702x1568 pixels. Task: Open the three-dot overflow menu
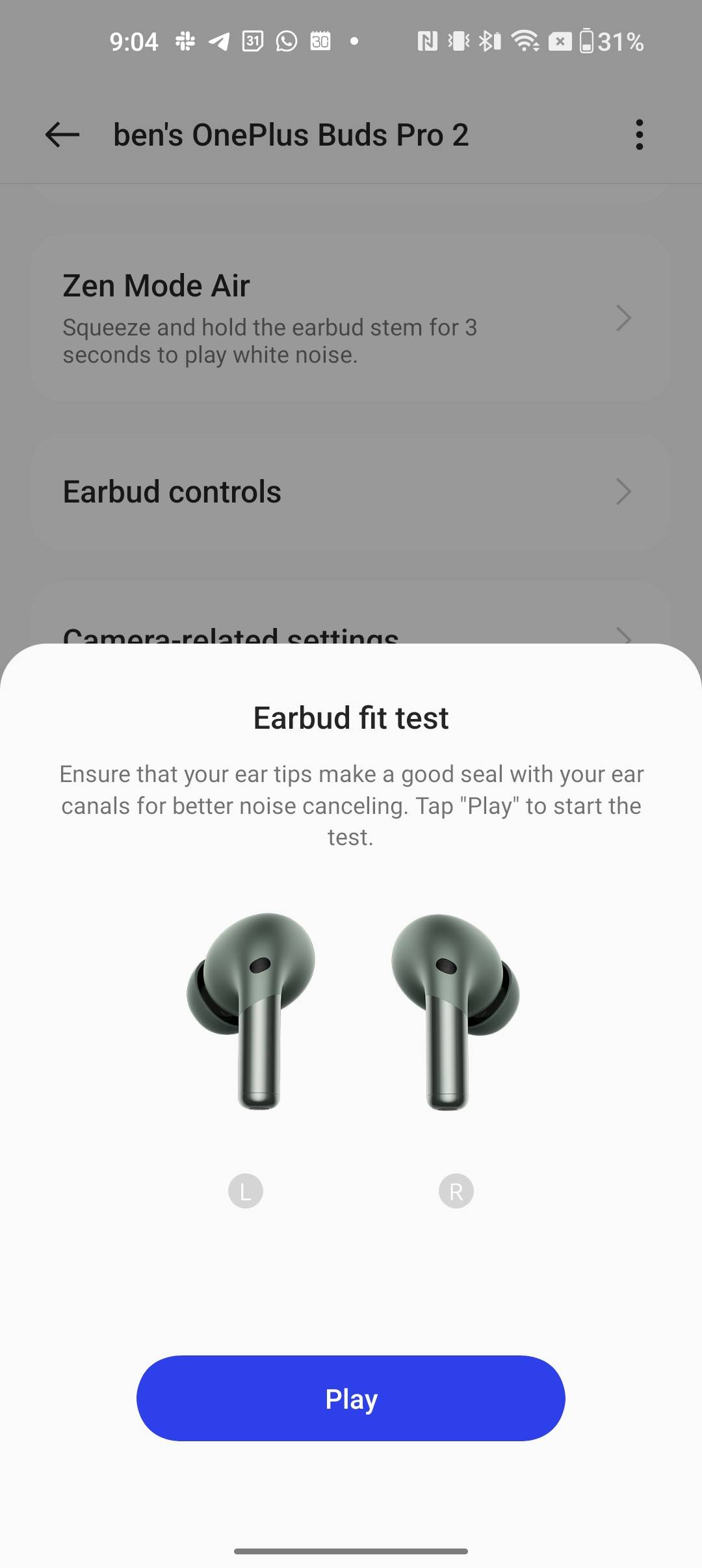pyautogui.click(x=640, y=135)
